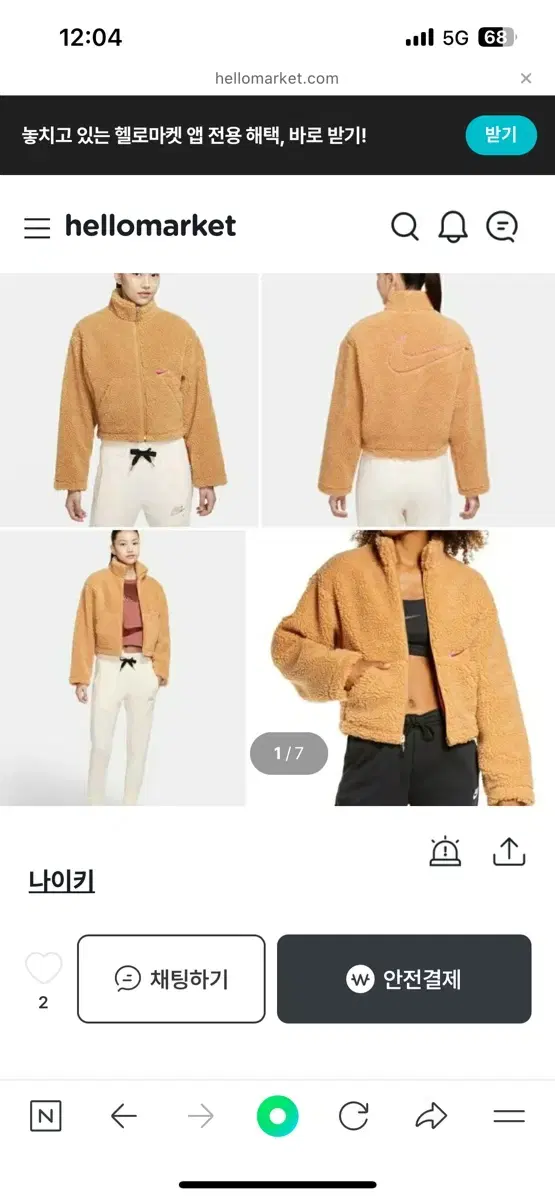Go back in the browser
Image resolution: width=555 pixels, height=1200 pixels.
123,1116
